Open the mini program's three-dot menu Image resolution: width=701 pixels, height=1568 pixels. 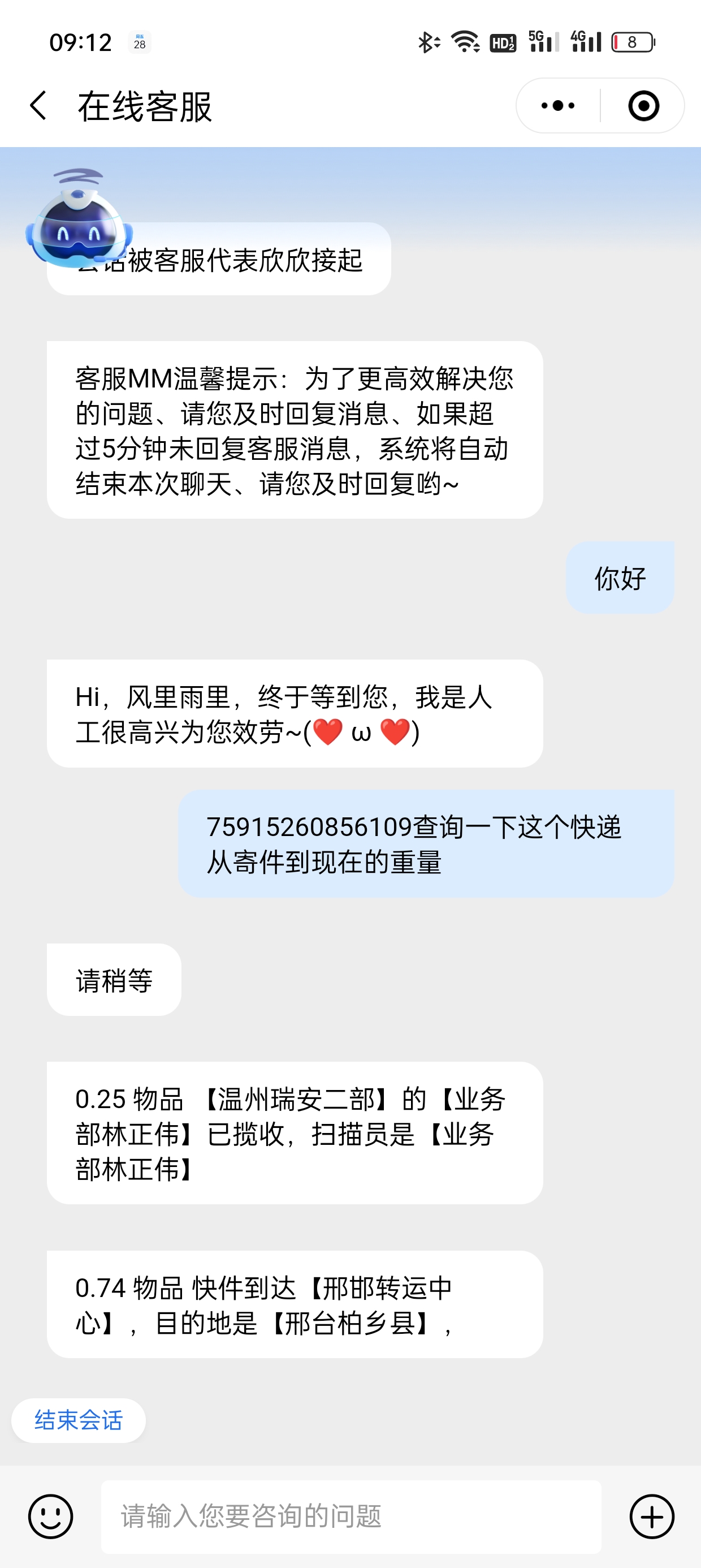(557, 106)
